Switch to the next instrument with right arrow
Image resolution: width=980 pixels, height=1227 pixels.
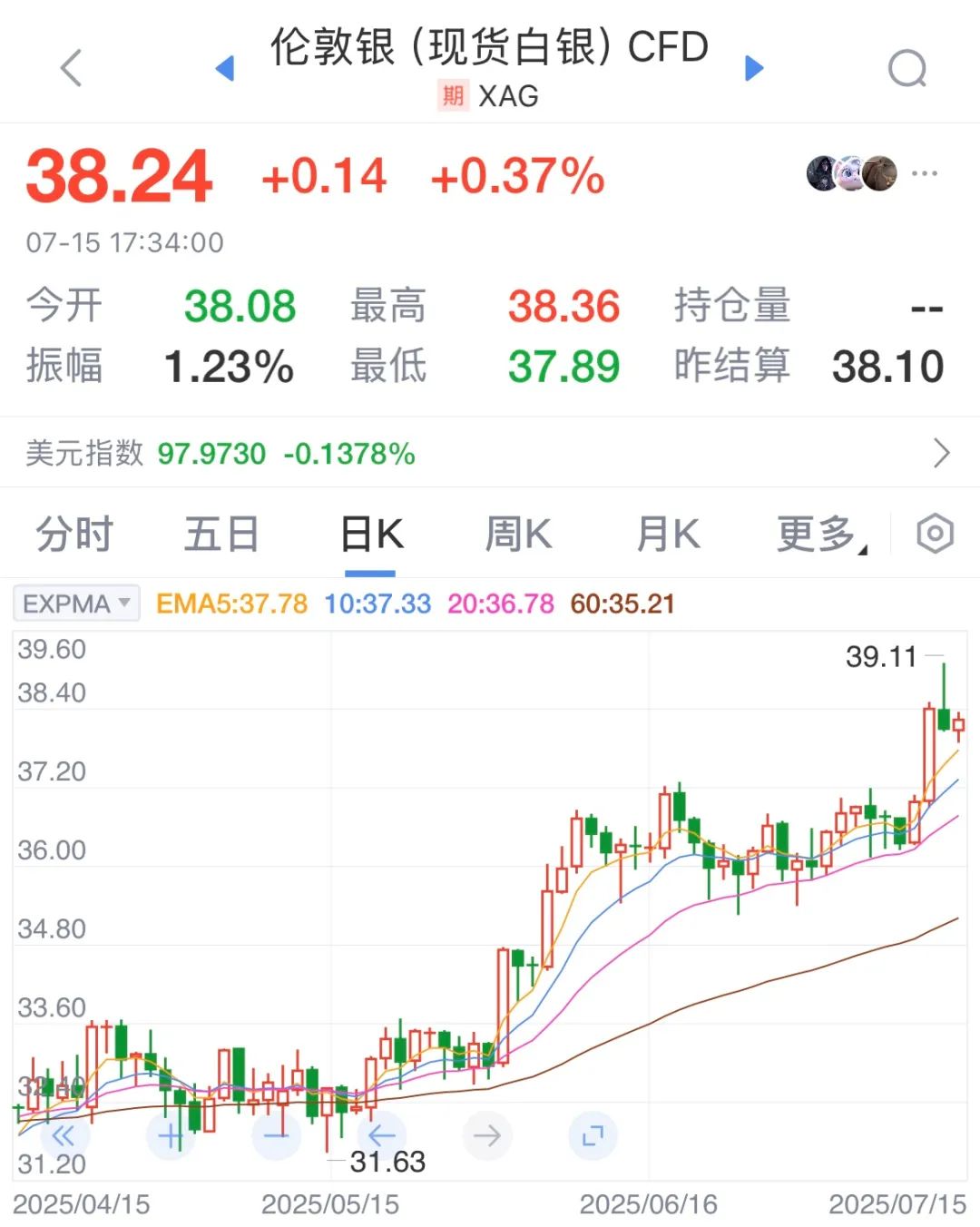point(754,68)
